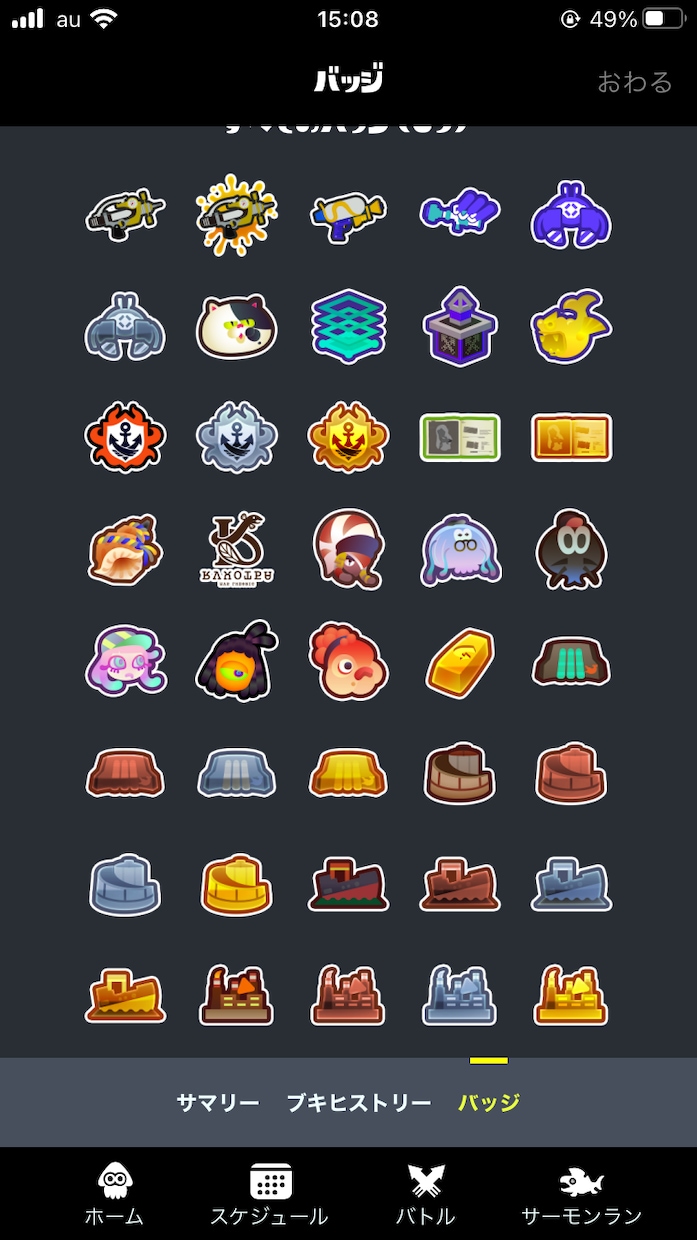Select the pale blue jellyfish badge
The width and height of the screenshot is (697, 1240).
[460, 550]
